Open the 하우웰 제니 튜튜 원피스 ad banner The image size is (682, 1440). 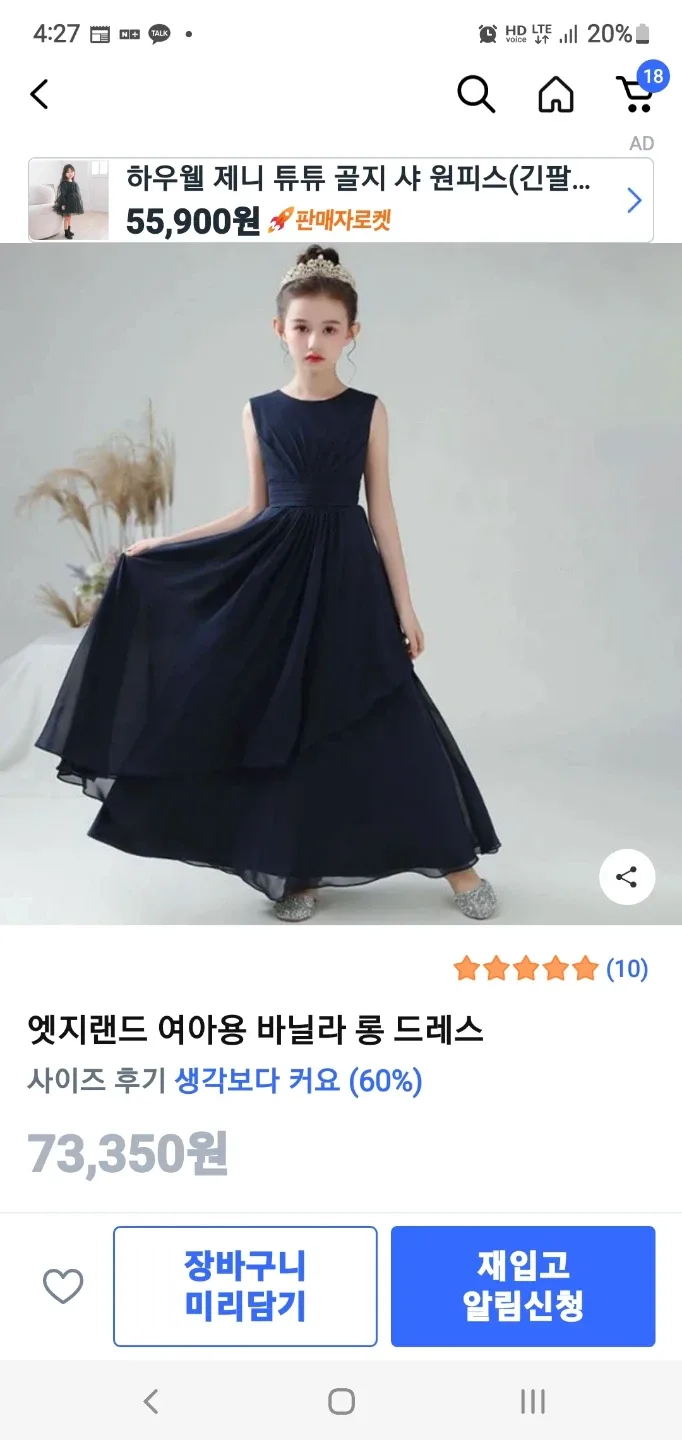341,200
